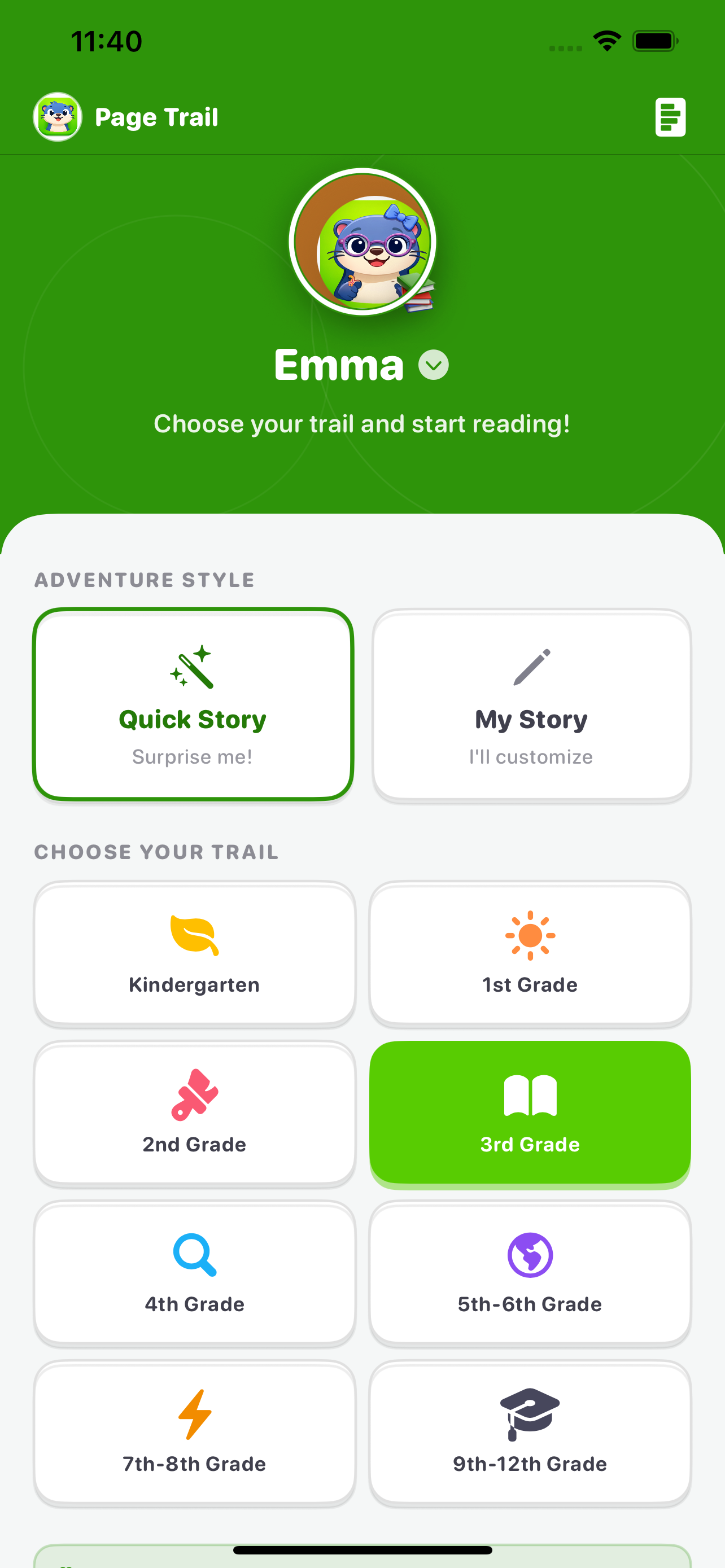Click the magic wand icon on Quick Story
Viewport: 725px width, 1568px height.
click(x=193, y=671)
